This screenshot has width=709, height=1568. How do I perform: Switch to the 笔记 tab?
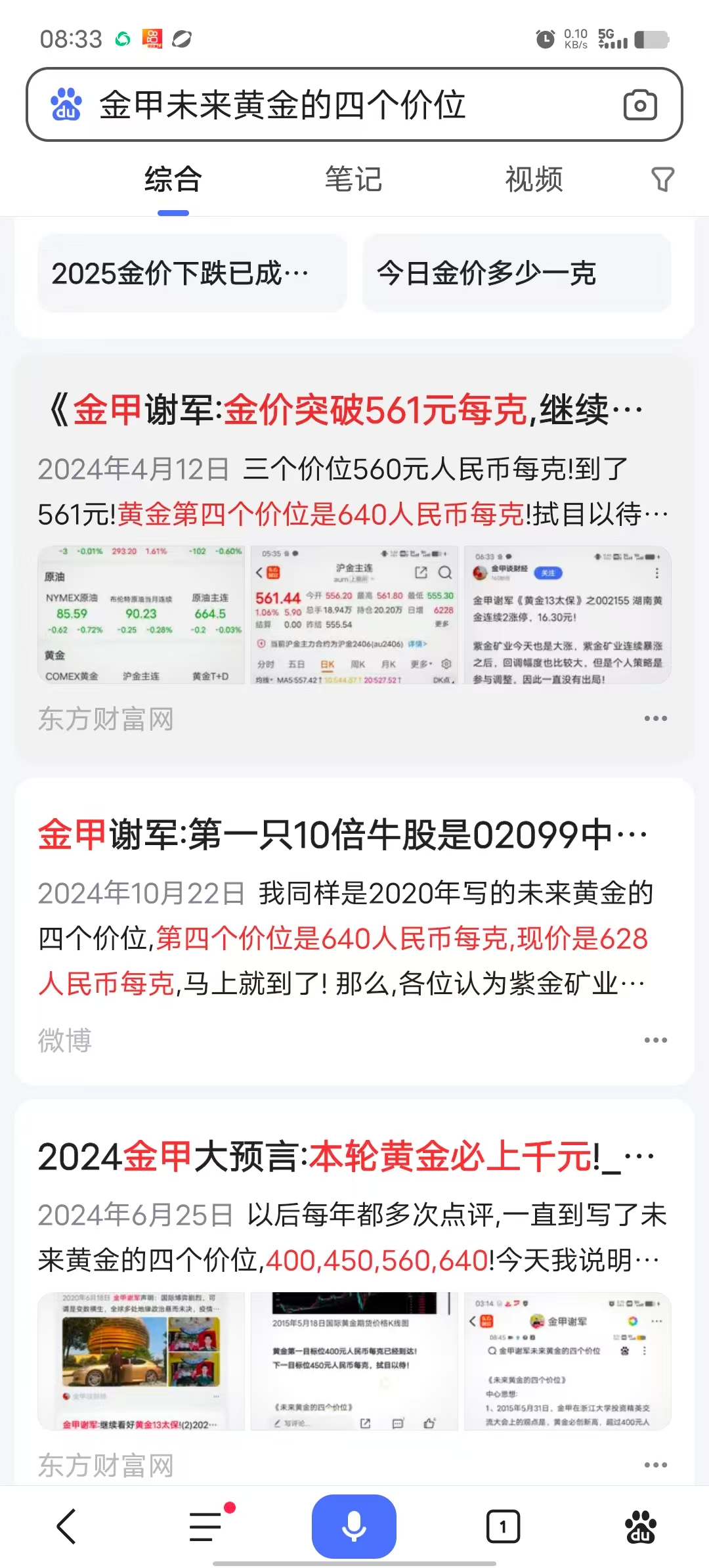click(353, 179)
